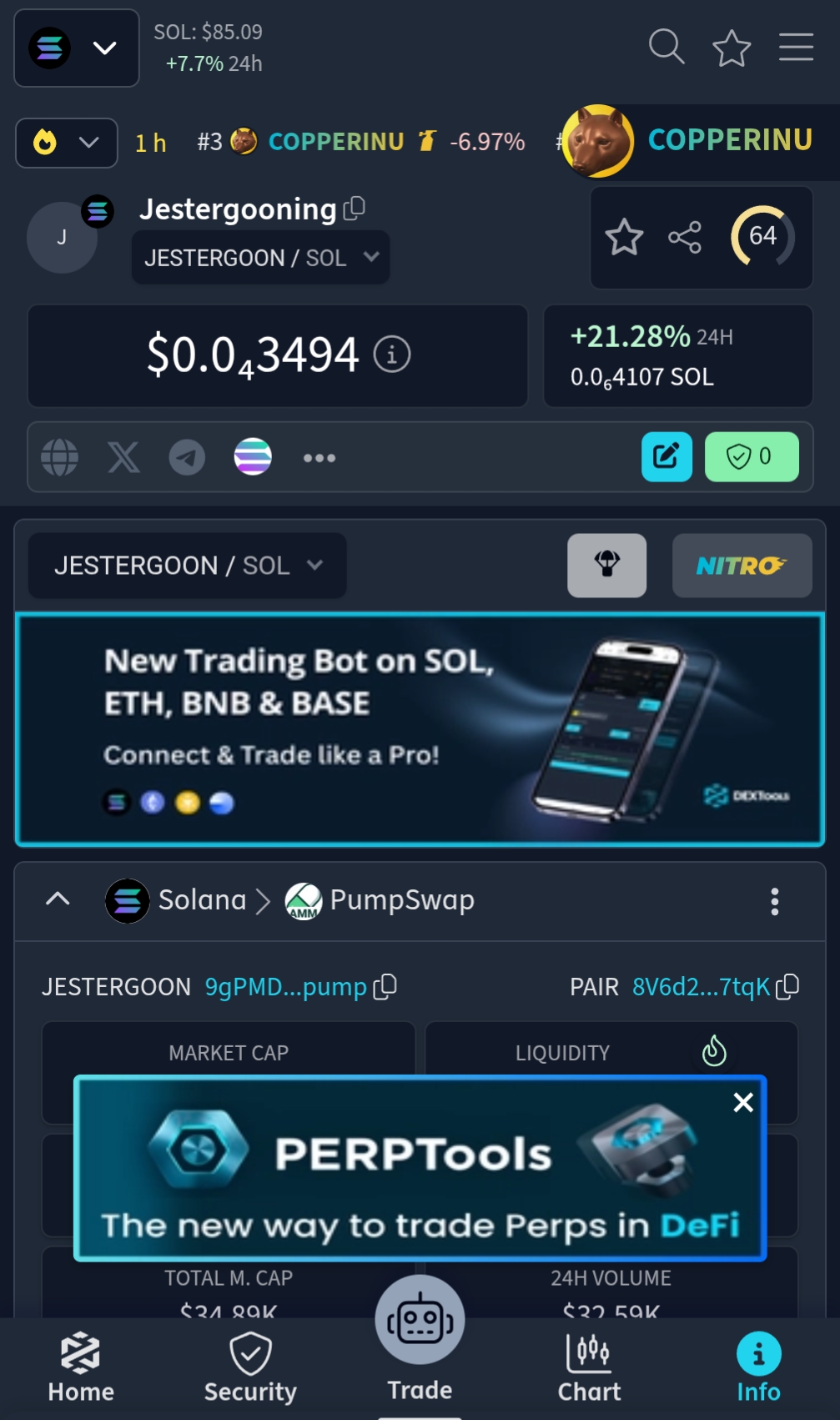This screenshot has width=840, height=1420.
Task: Collapse the Solana PumpSwap section
Action: pos(58,899)
